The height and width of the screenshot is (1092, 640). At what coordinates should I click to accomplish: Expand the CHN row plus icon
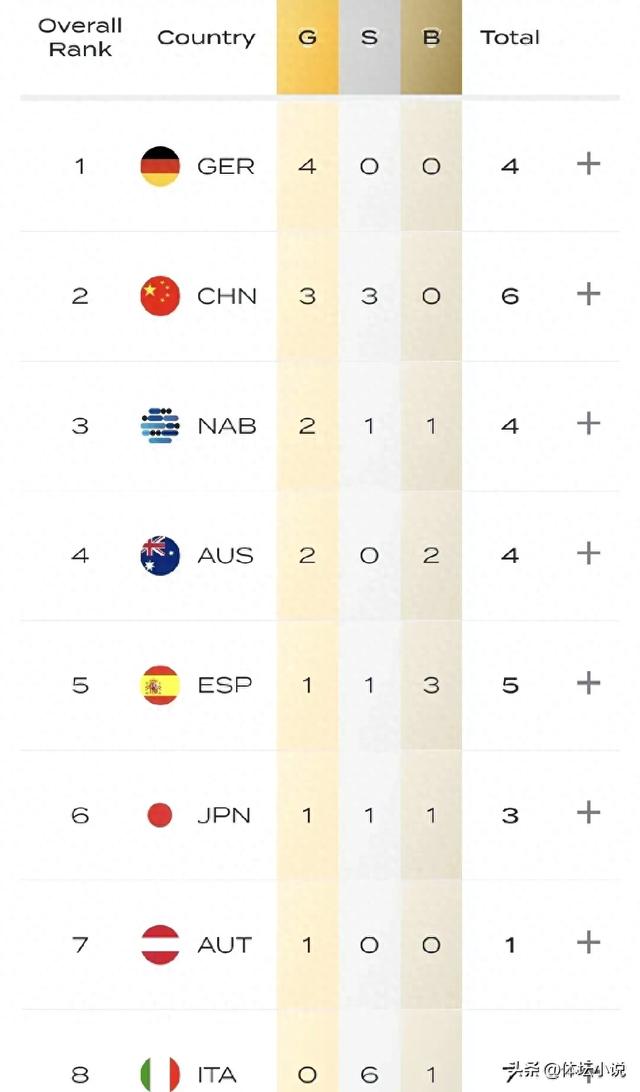(x=588, y=294)
